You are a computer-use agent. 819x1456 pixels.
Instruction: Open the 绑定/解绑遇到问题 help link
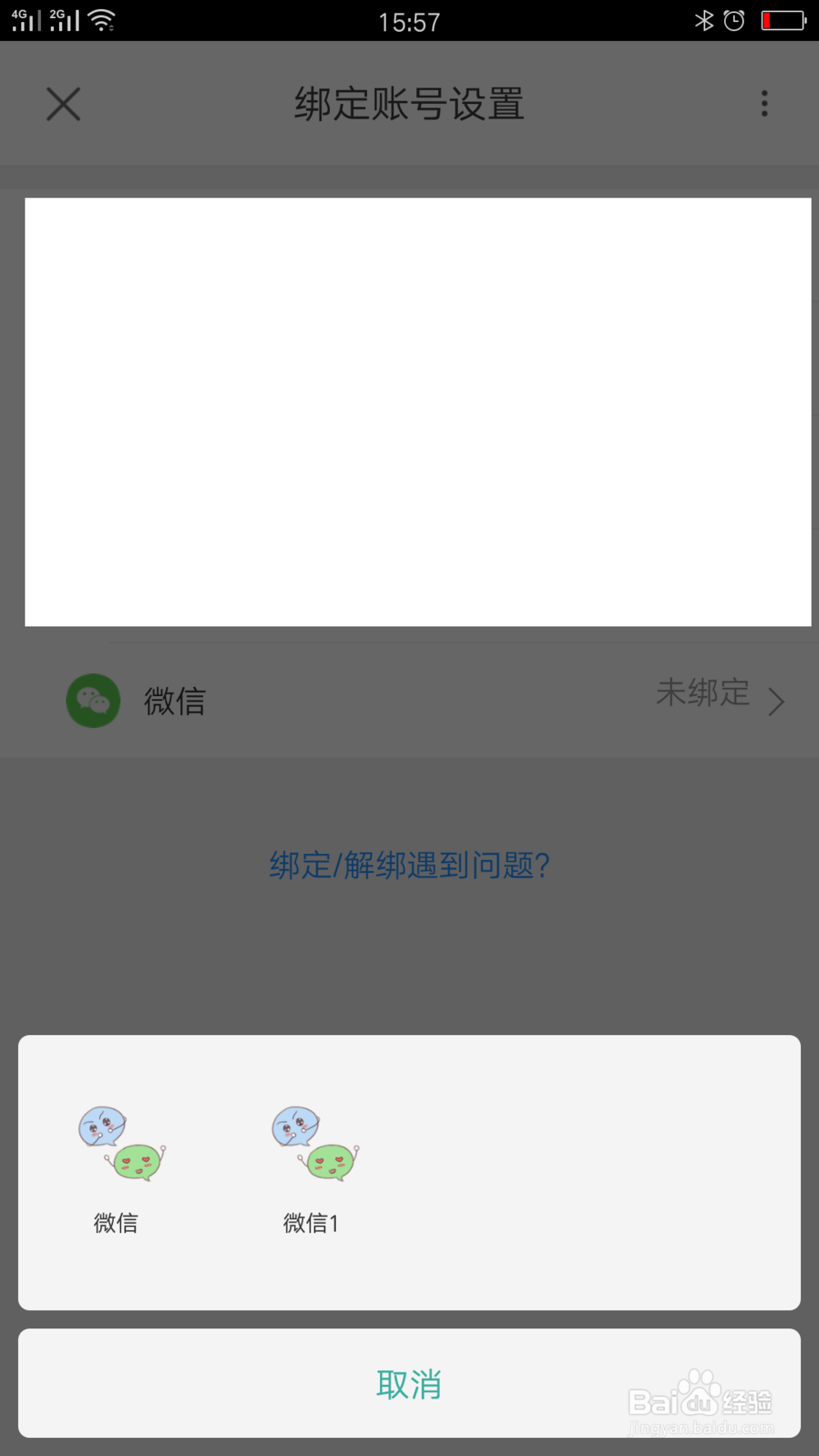409,864
